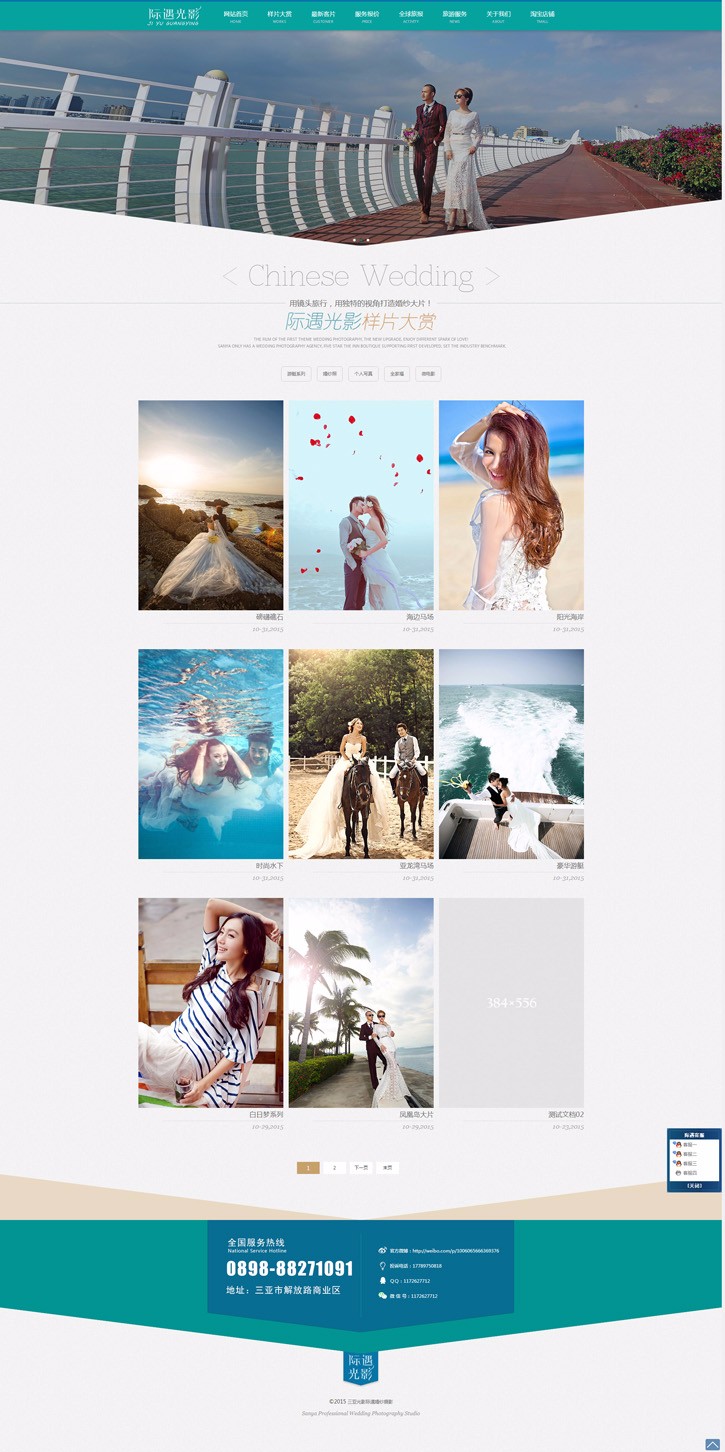The image size is (725, 1452).
Task: Open 服务报价 Price page
Action: point(367,15)
